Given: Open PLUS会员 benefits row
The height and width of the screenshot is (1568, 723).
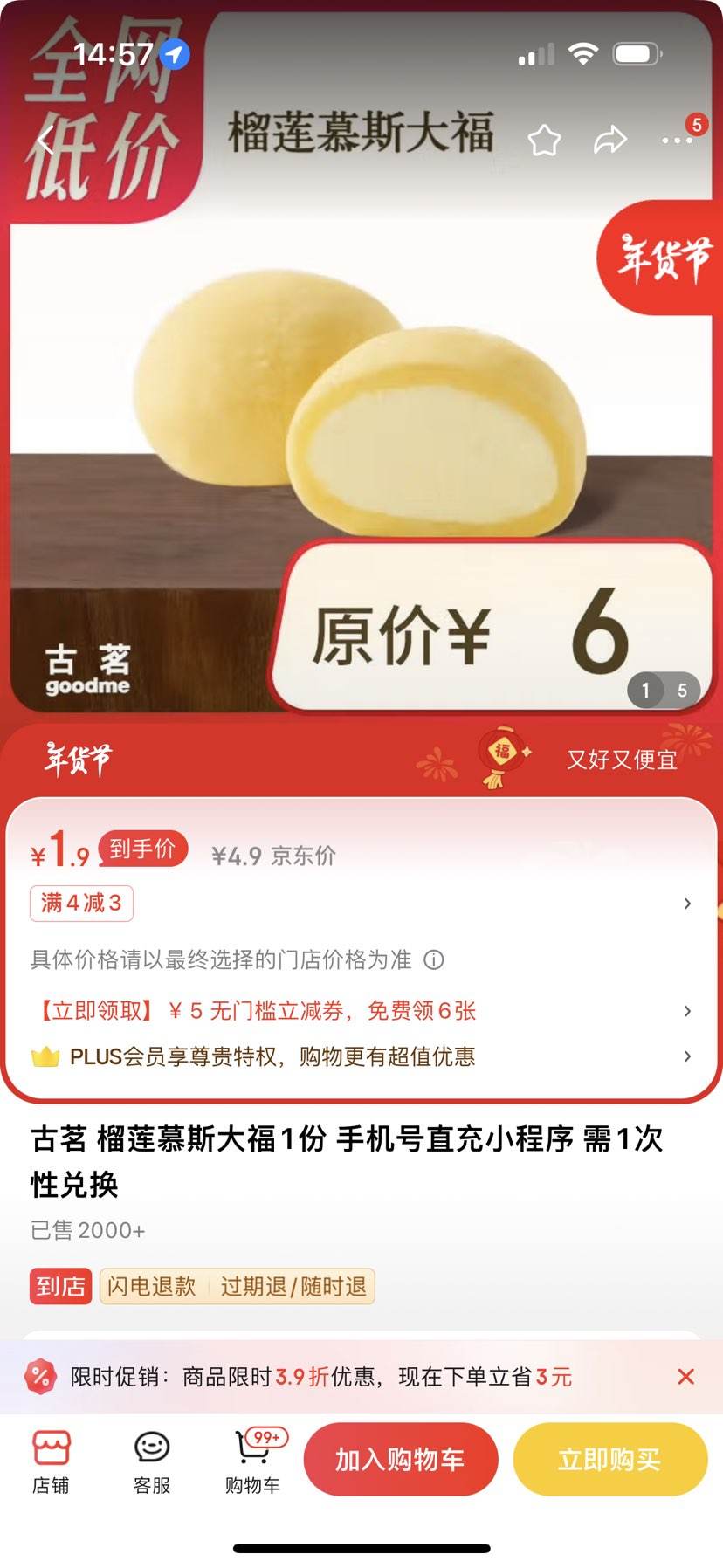Looking at the screenshot, I should pos(361,1056).
